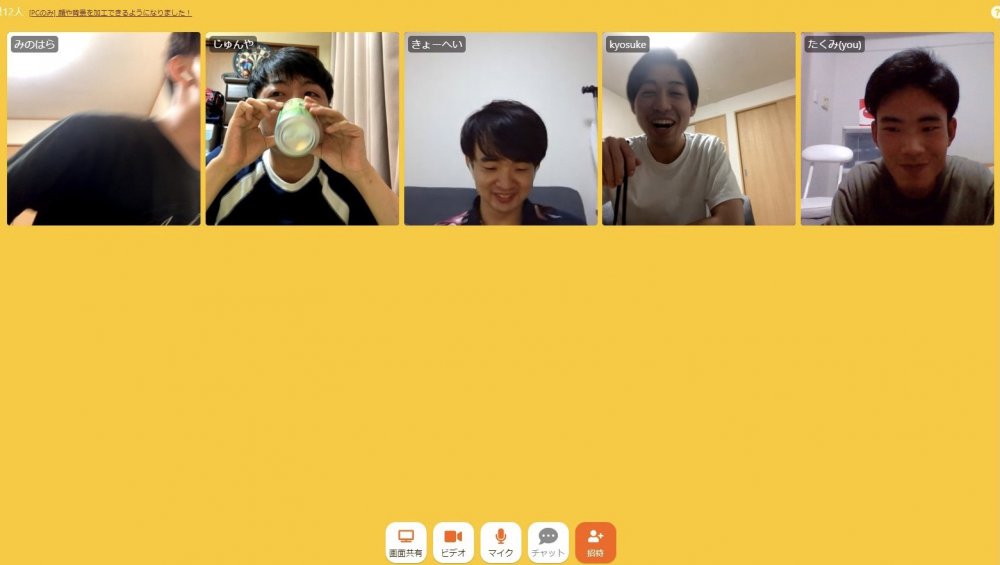1000x565 pixels.
Task: Select きょーへい's video tile
Action: coord(501,129)
